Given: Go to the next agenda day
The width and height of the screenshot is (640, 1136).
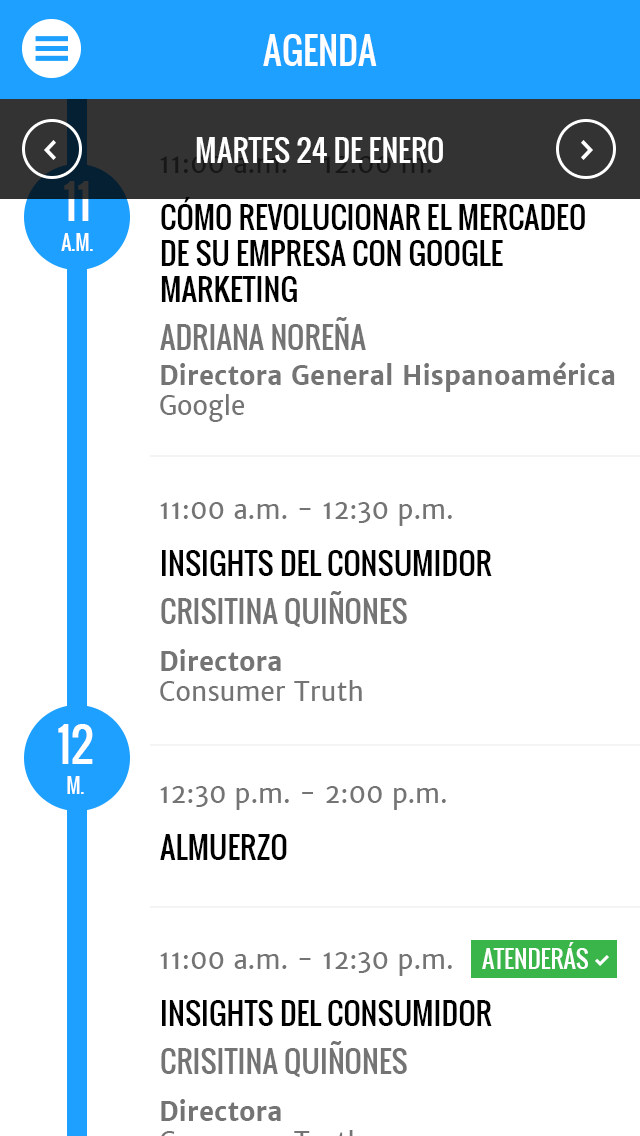Looking at the screenshot, I should click(586, 149).
